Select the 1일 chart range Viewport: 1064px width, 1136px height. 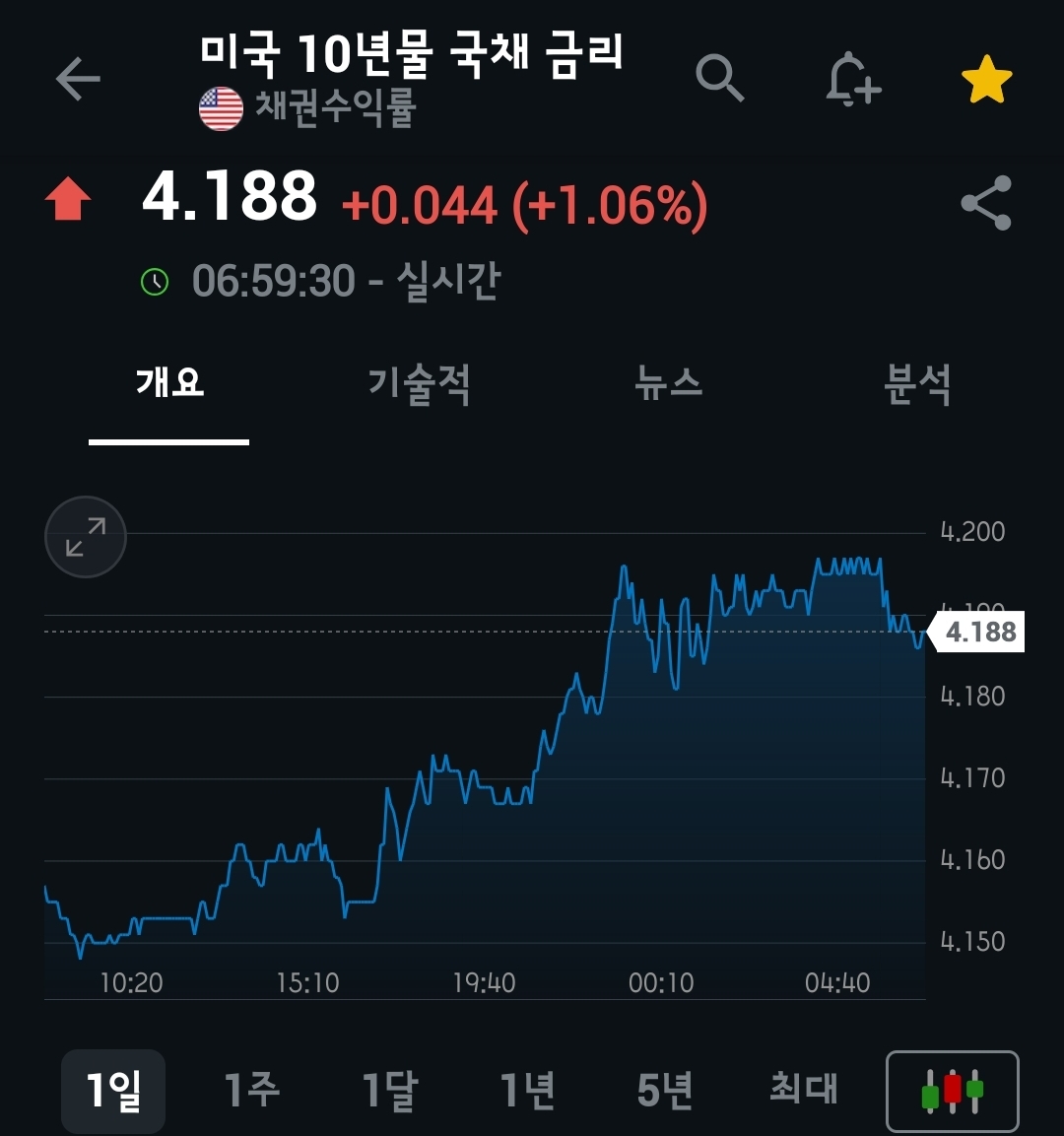[113, 1091]
